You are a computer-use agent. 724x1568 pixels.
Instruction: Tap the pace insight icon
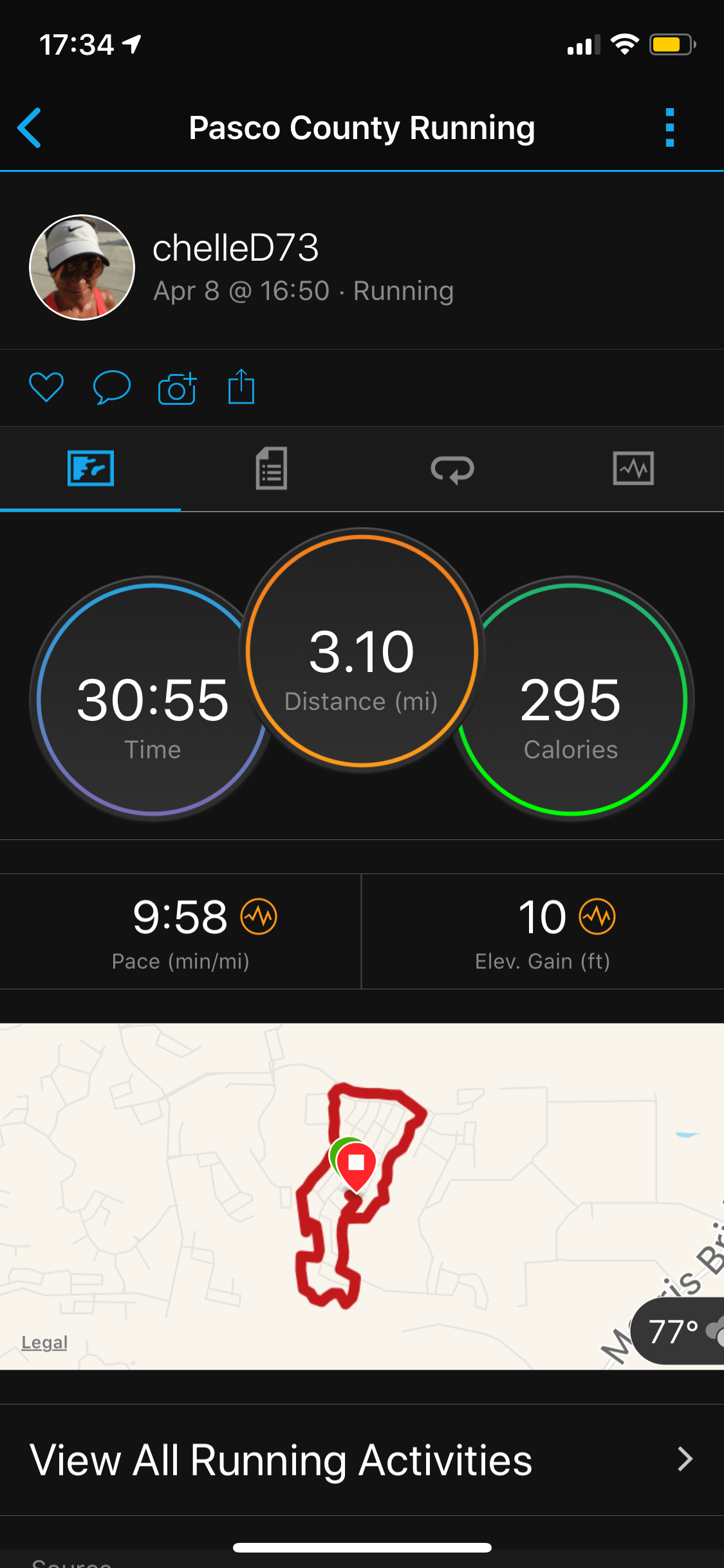pyautogui.click(x=259, y=916)
